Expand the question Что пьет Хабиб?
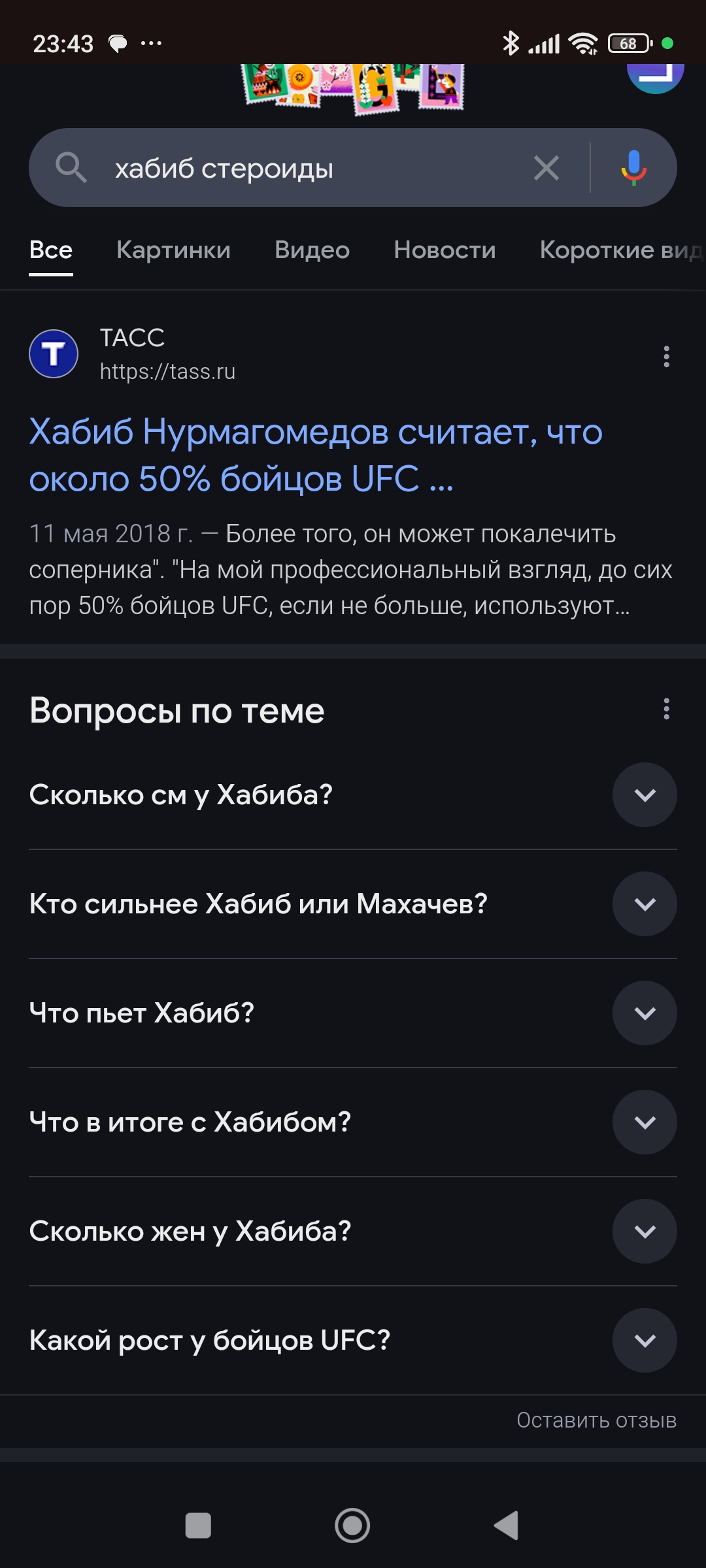Screen dimensions: 706x1568 353,1013
